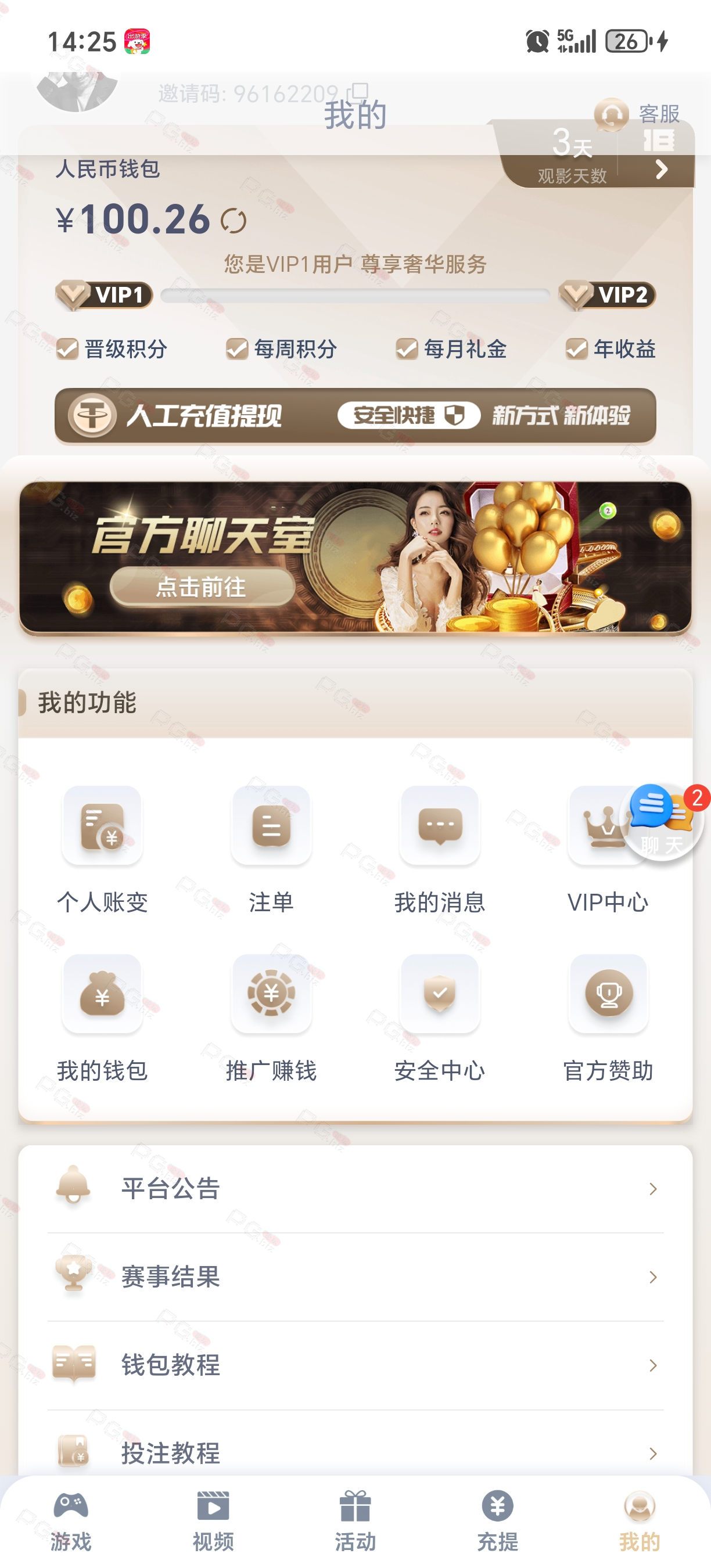Open the 平台公告 row
Image resolution: width=711 pixels, height=1568 pixels.
[x=355, y=1188]
